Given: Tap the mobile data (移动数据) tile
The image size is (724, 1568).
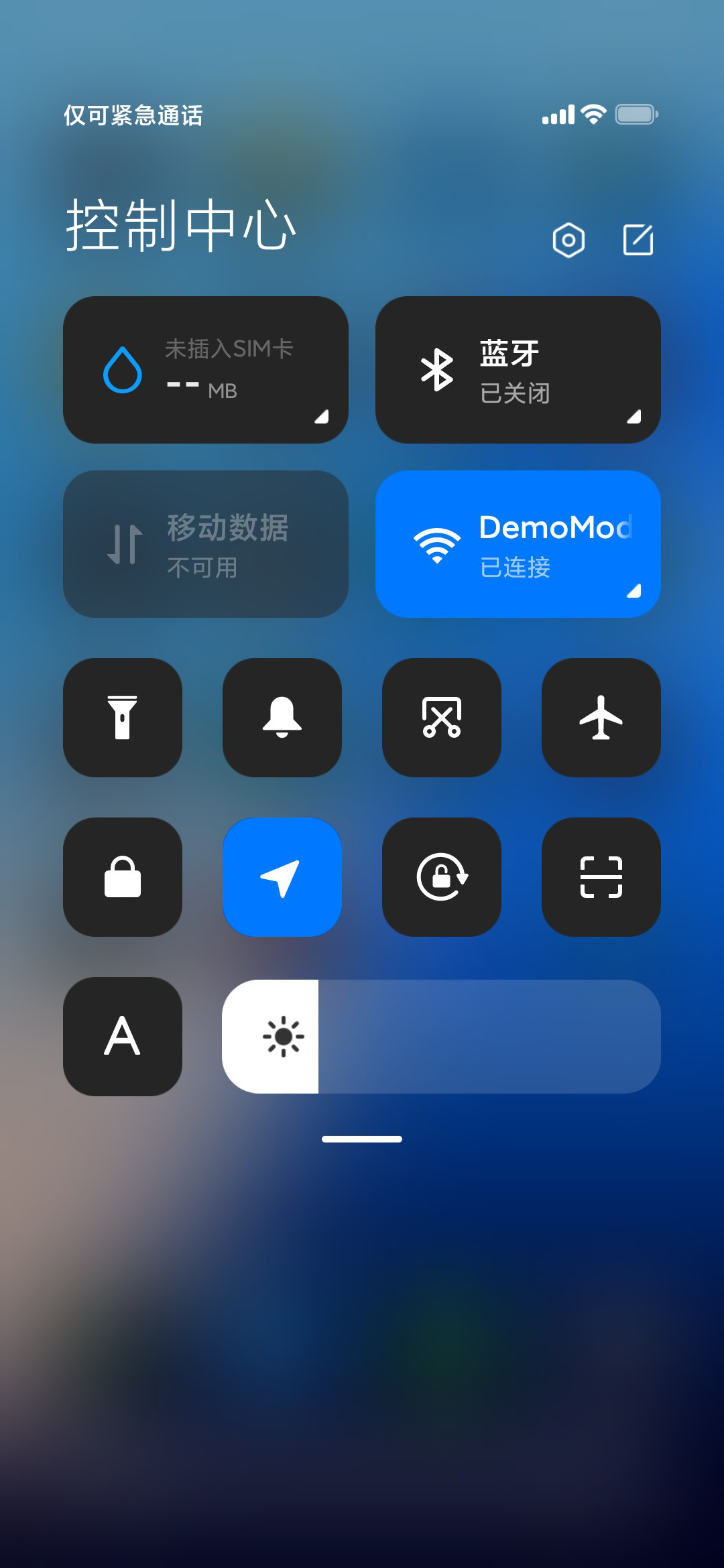Looking at the screenshot, I should [206, 544].
